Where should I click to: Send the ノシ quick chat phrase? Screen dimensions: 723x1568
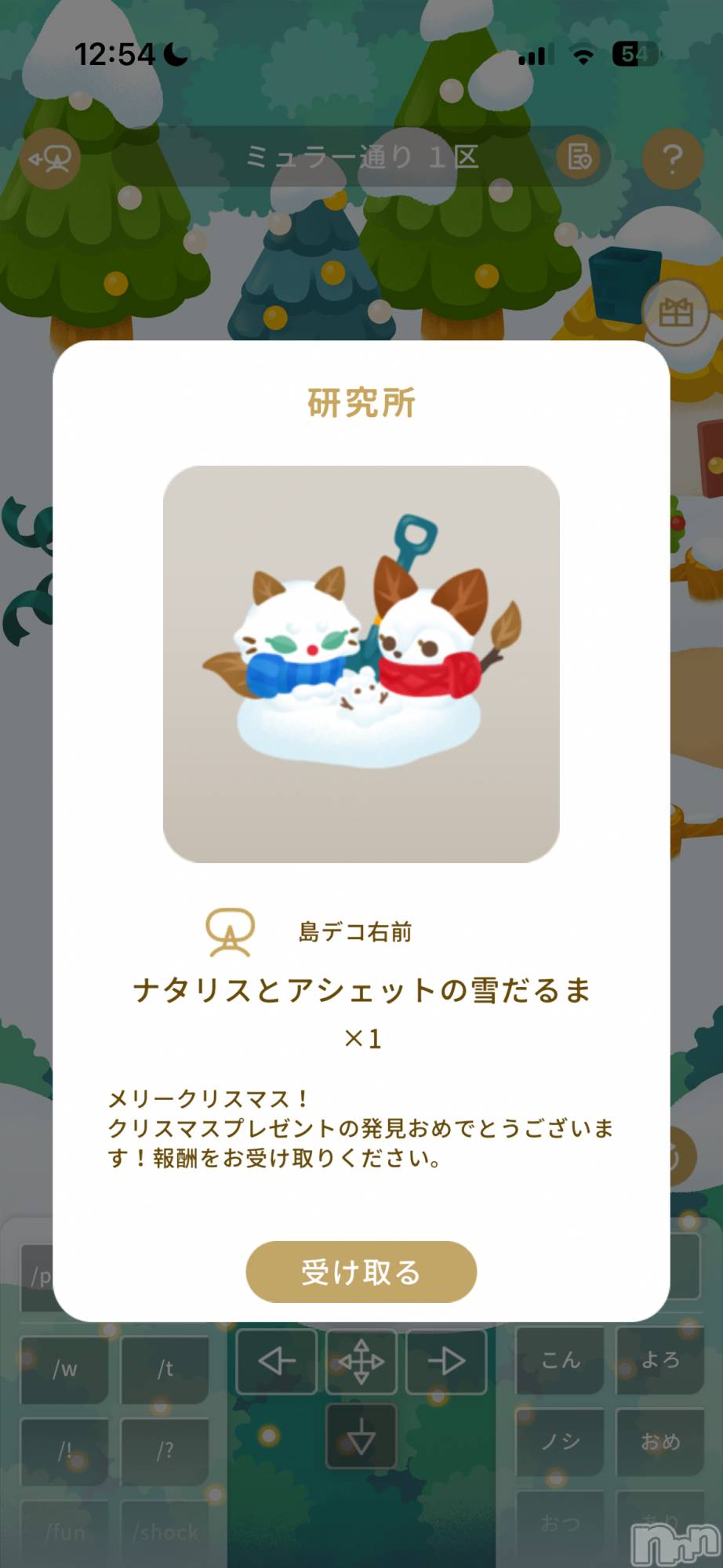tap(560, 1442)
